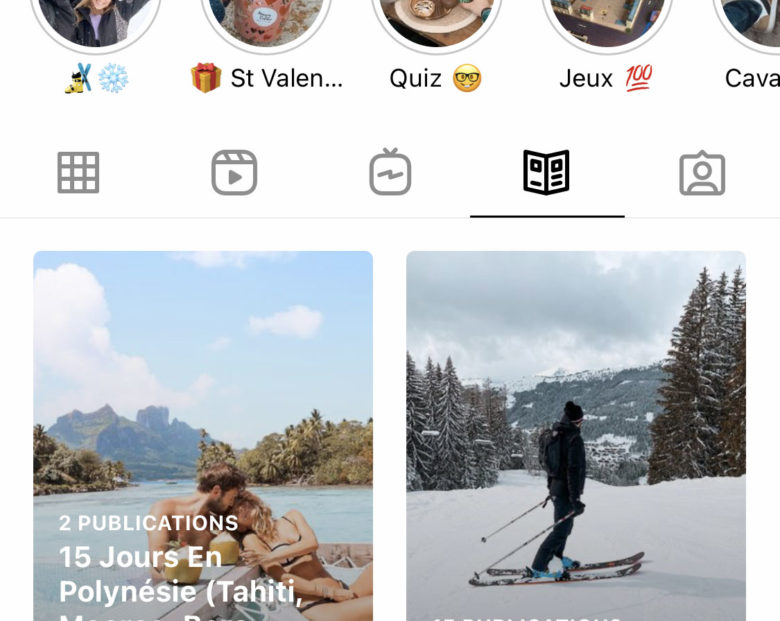Open the Quiz story highlight
This screenshot has width=780, height=621.
pyautogui.click(x=436, y=20)
